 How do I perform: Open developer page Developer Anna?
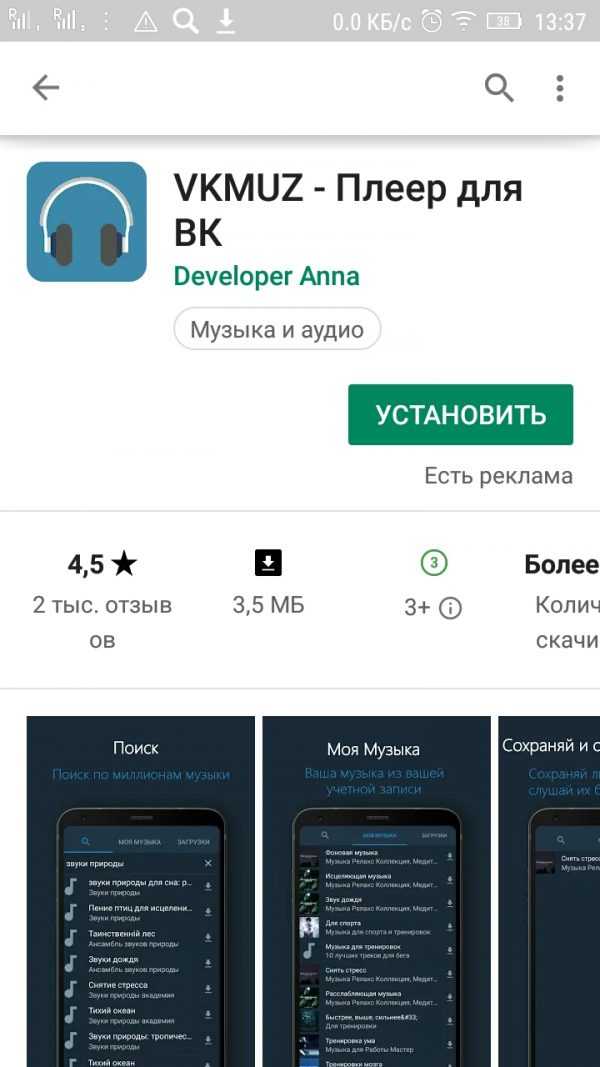click(266, 276)
